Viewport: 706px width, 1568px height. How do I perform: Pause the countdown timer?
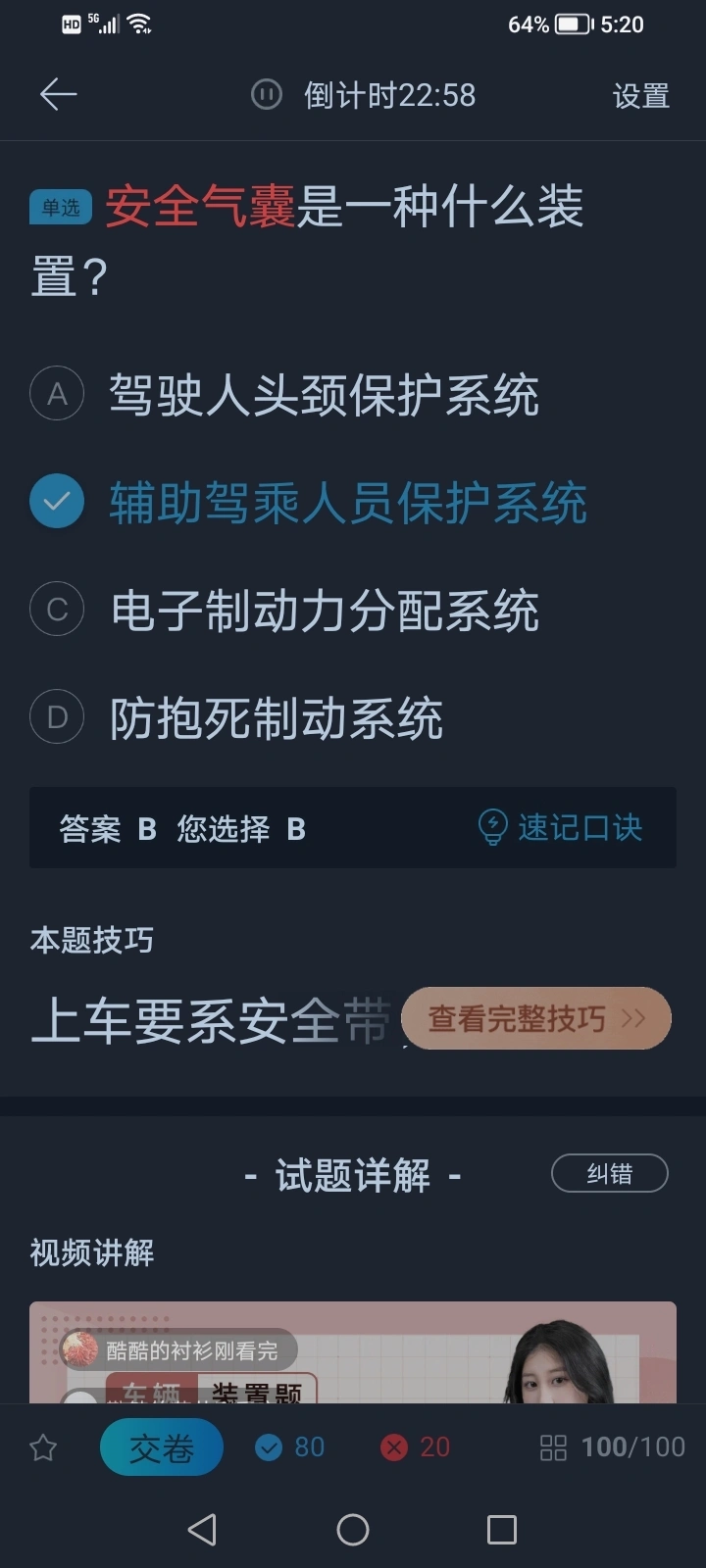pyautogui.click(x=266, y=95)
